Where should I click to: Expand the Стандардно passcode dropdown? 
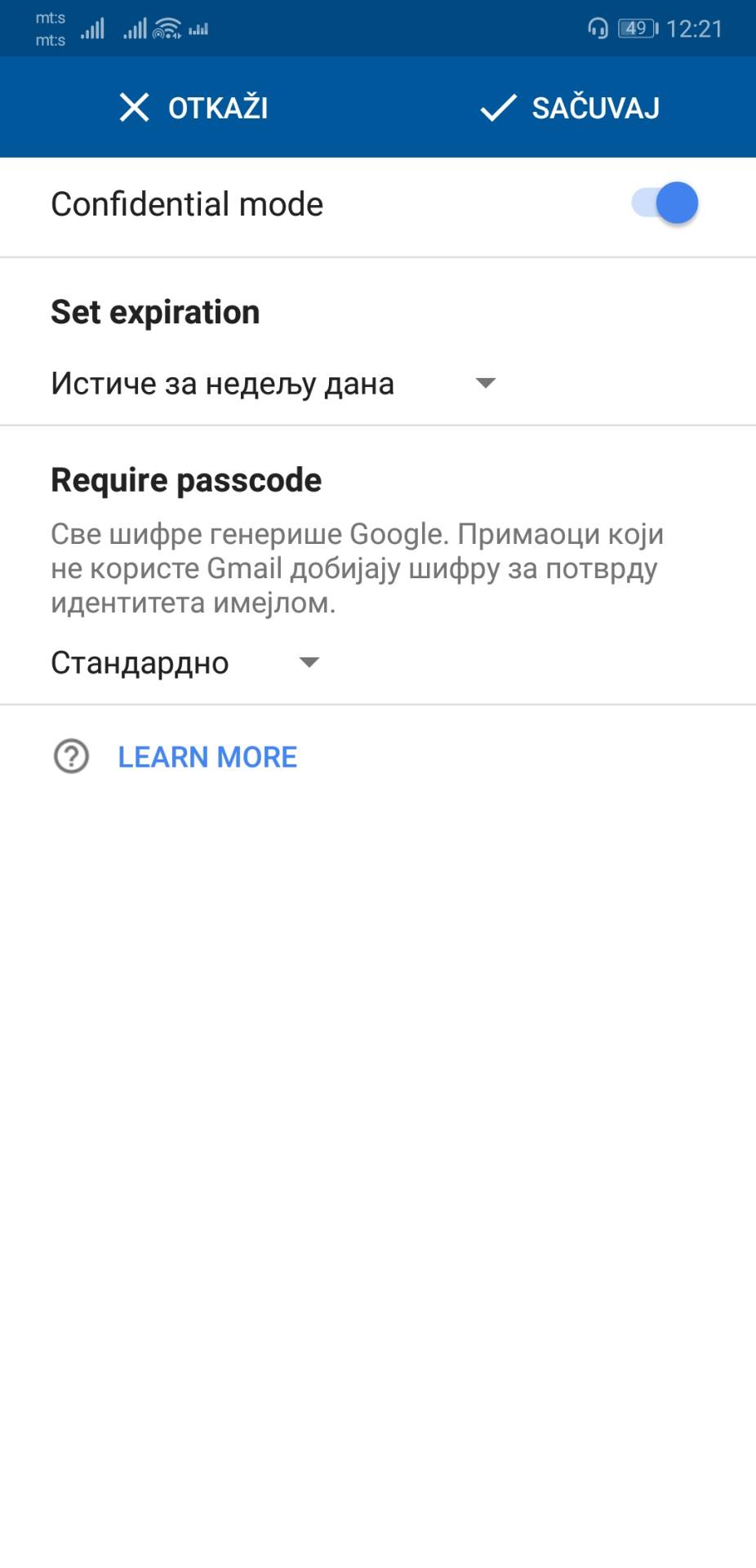click(185, 662)
